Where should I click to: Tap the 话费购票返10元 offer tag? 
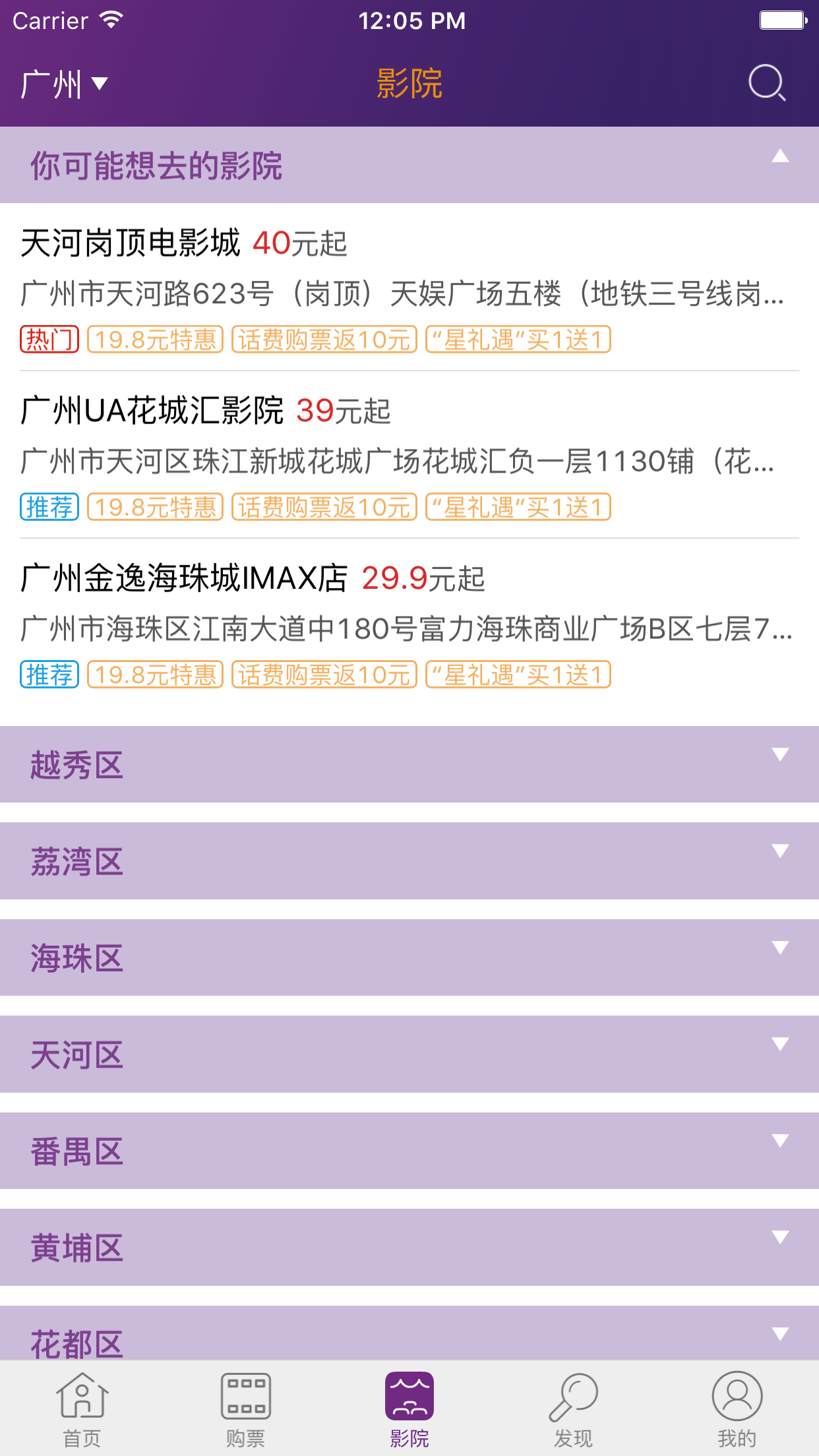click(x=324, y=339)
